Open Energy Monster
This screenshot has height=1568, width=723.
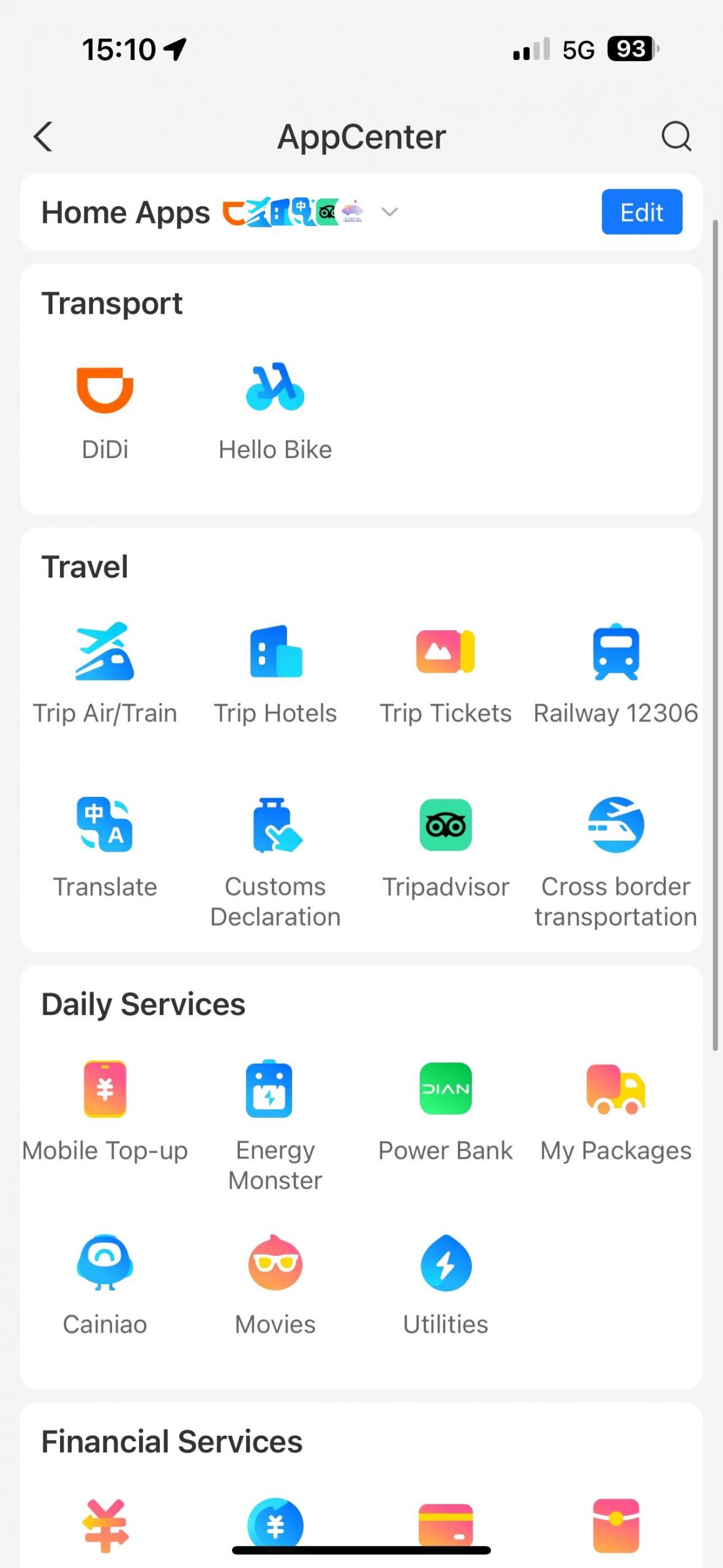pyautogui.click(x=275, y=1089)
